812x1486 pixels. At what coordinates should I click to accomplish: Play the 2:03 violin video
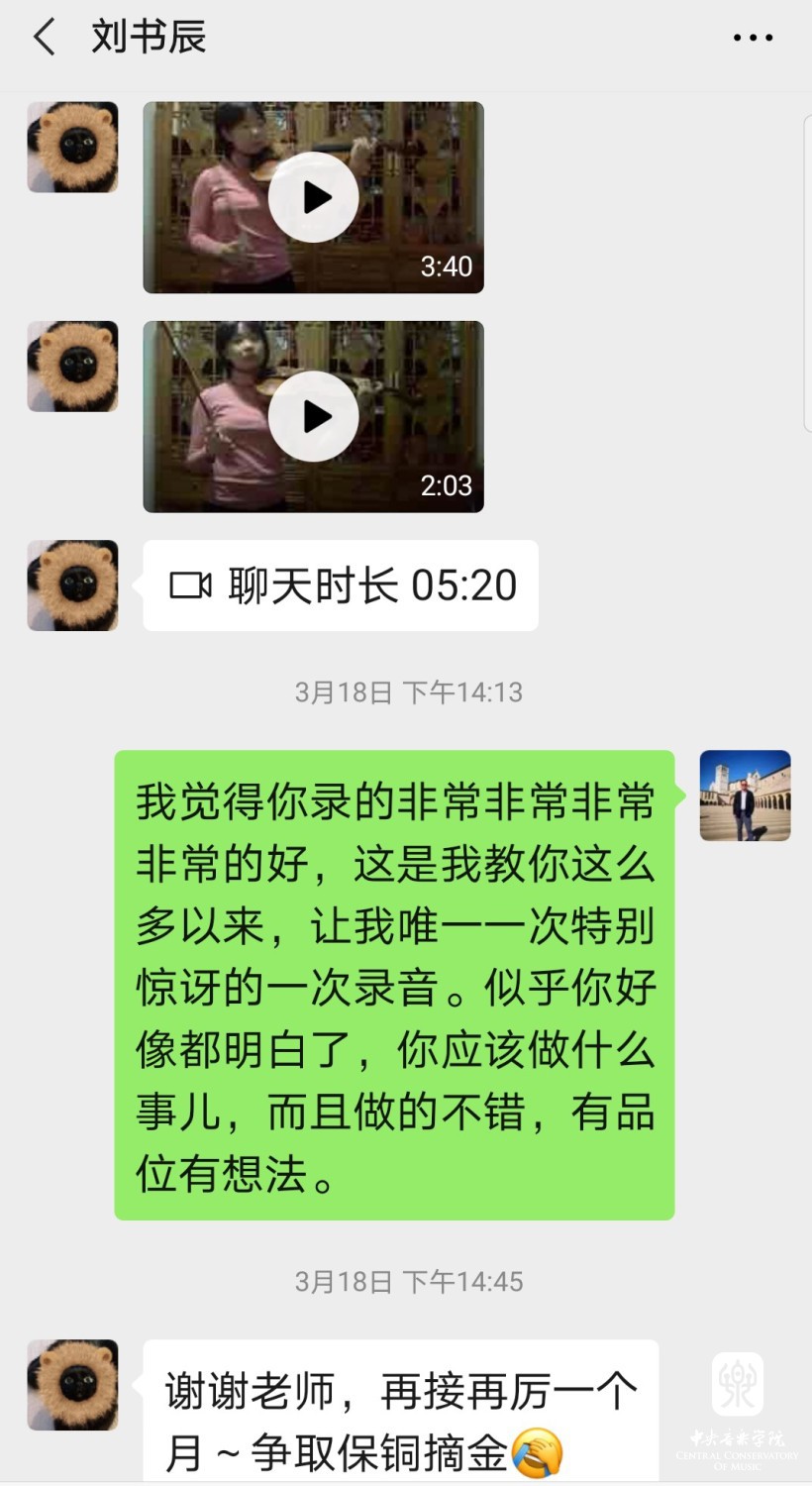[314, 416]
